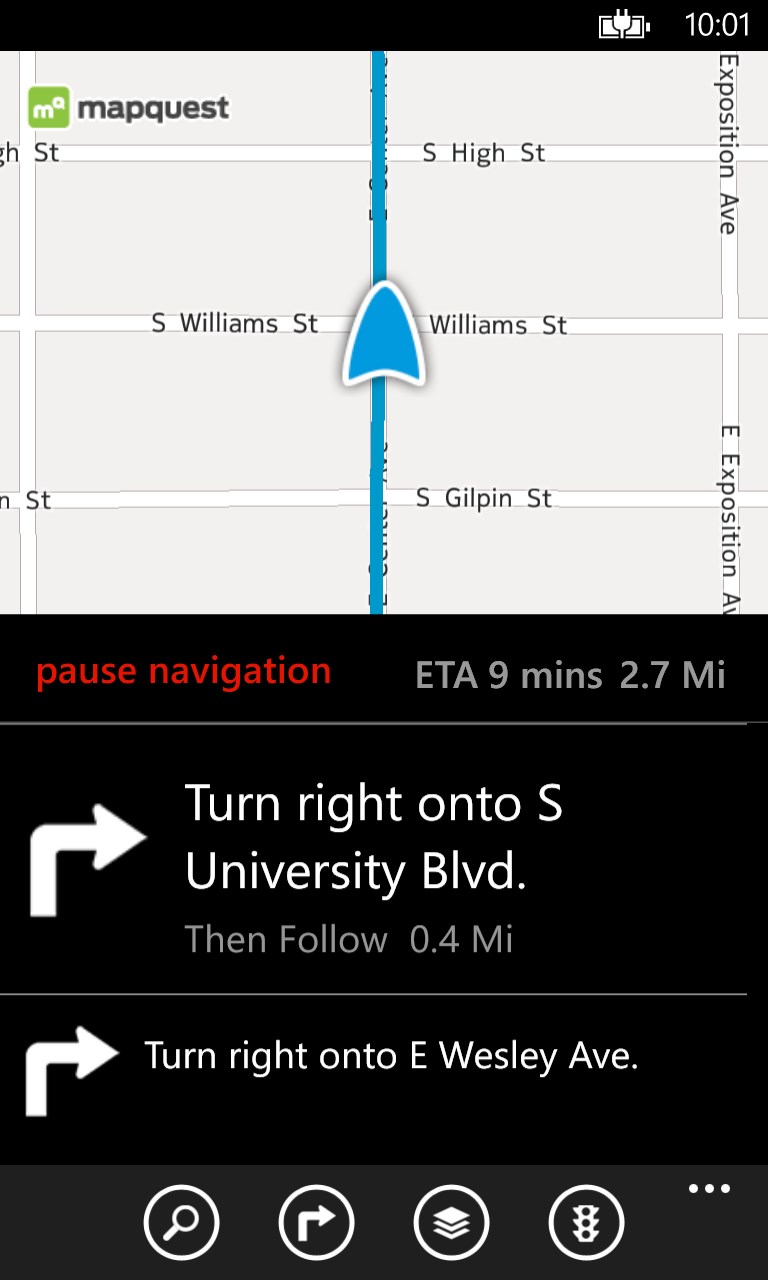
Task: Open the more options menu
Action: tap(709, 1188)
